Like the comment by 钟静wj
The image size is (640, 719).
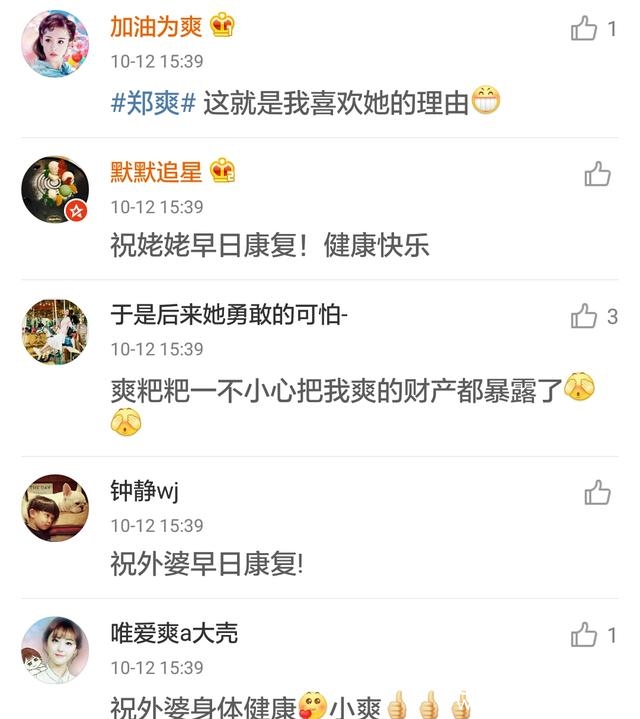click(x=597, y=492)
